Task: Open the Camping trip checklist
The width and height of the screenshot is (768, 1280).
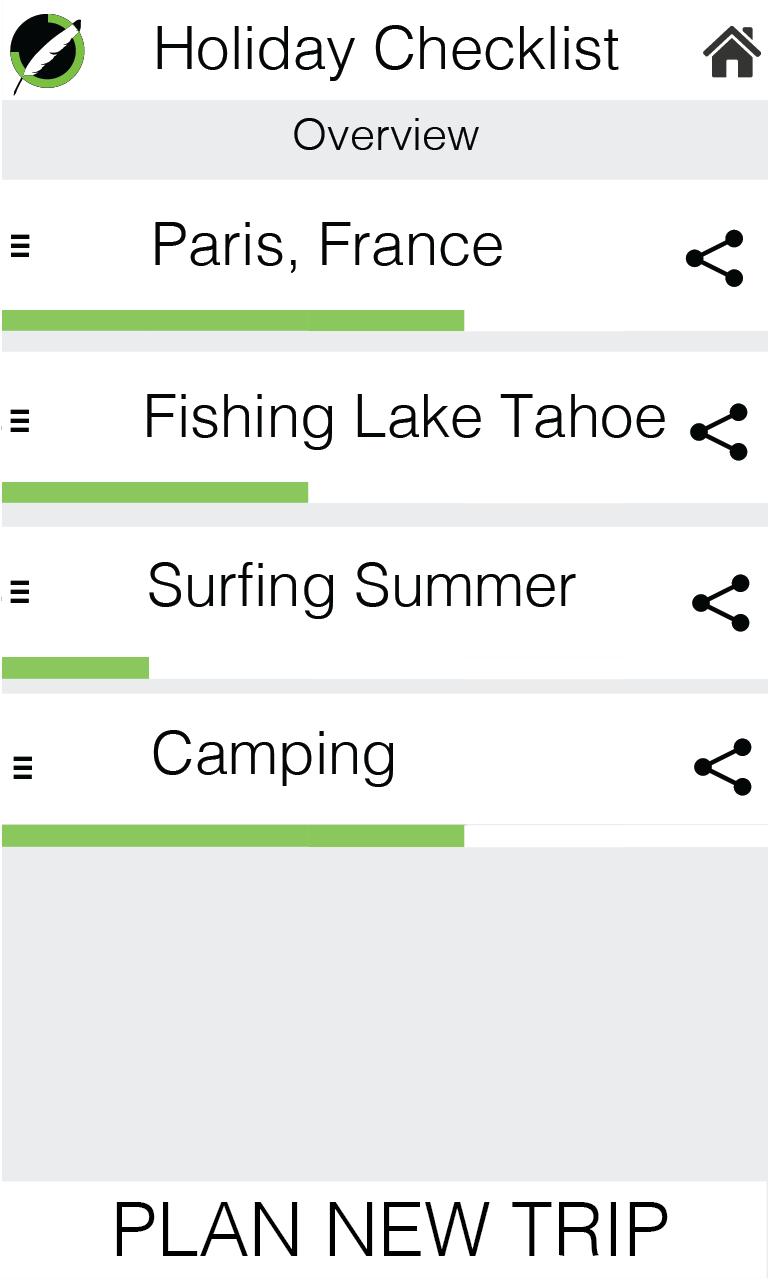Action: pyautogui.click(x=272, y=755)
